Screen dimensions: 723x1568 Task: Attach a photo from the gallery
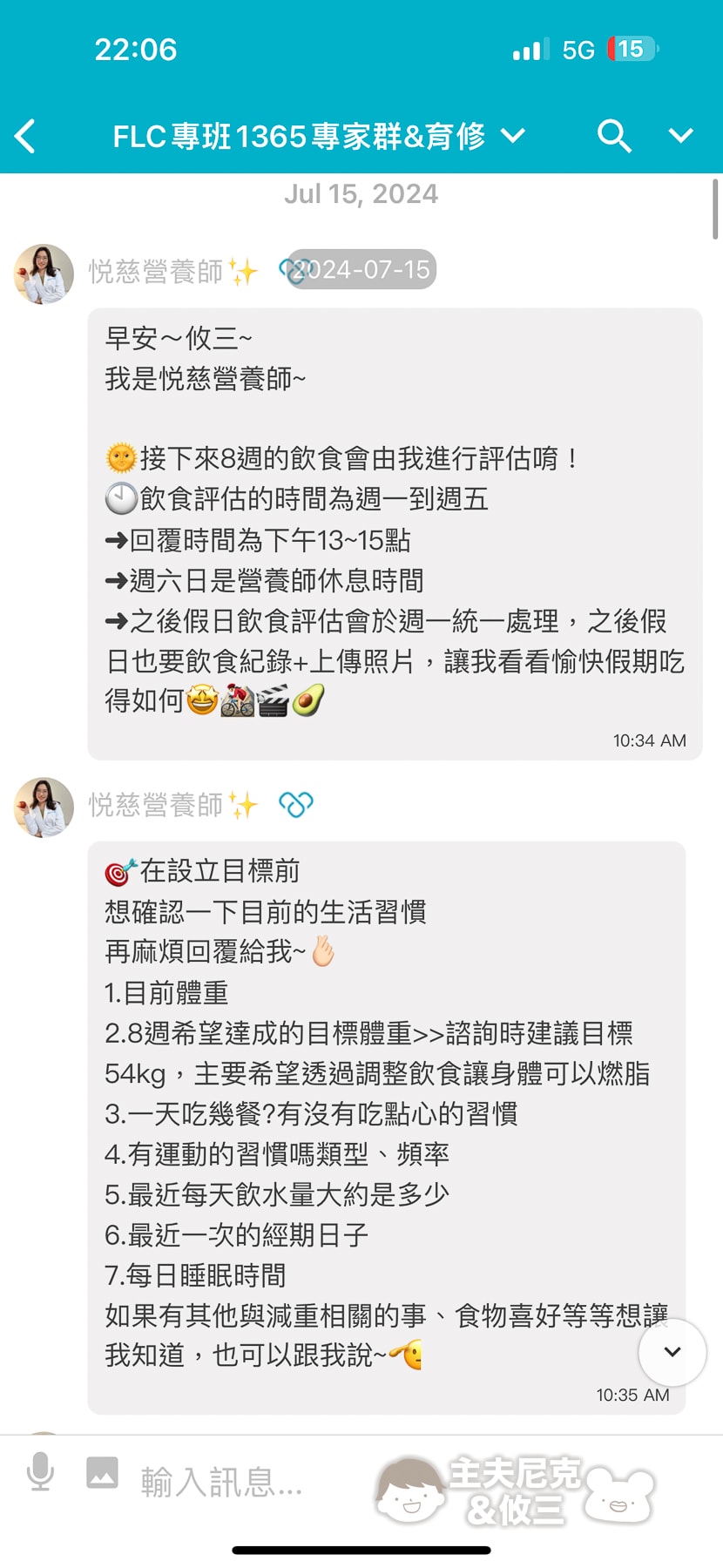click(102, 1472)
